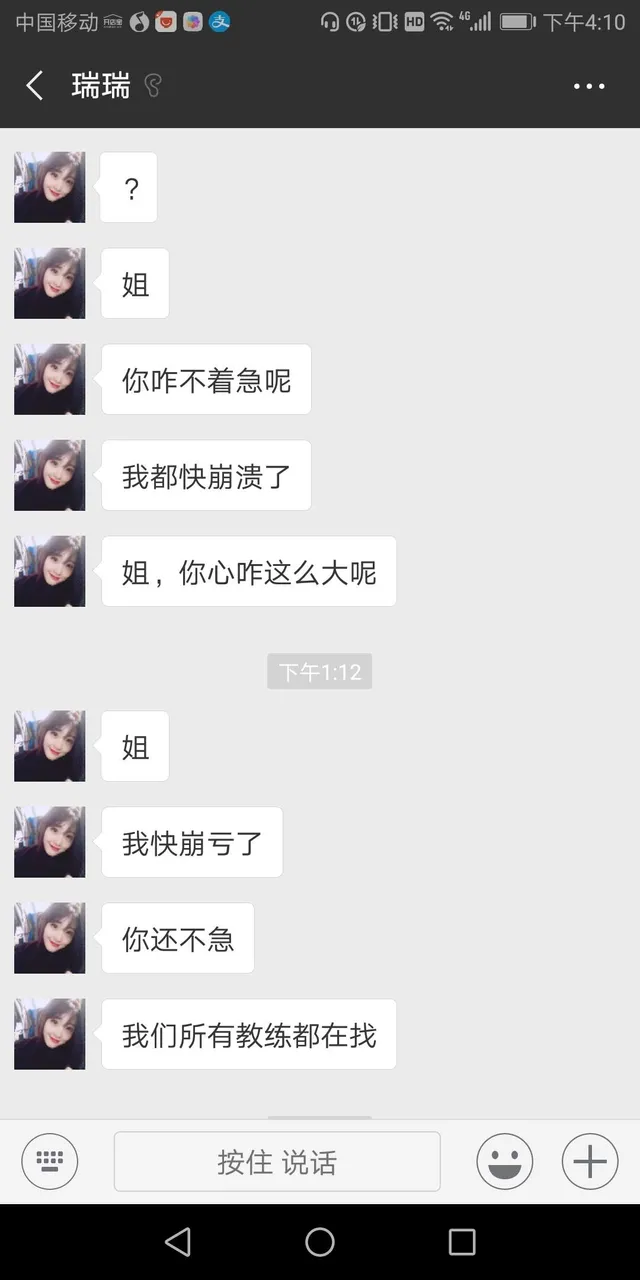Go back from the chat with 瑞瑞
640x1280 pixels.
pyautogui.click(x=35, y=86)
